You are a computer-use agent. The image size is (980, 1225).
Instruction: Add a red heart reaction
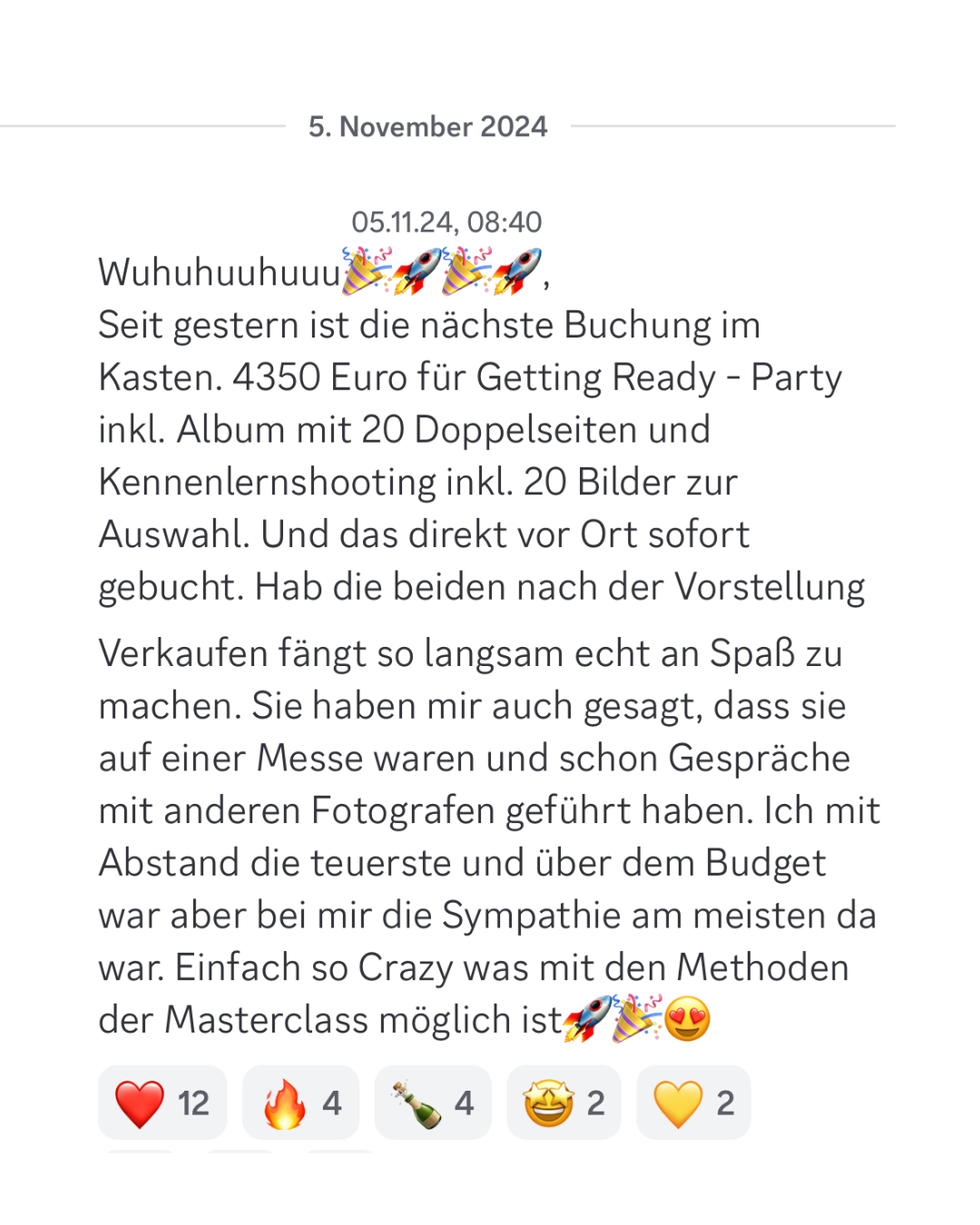162,1102
